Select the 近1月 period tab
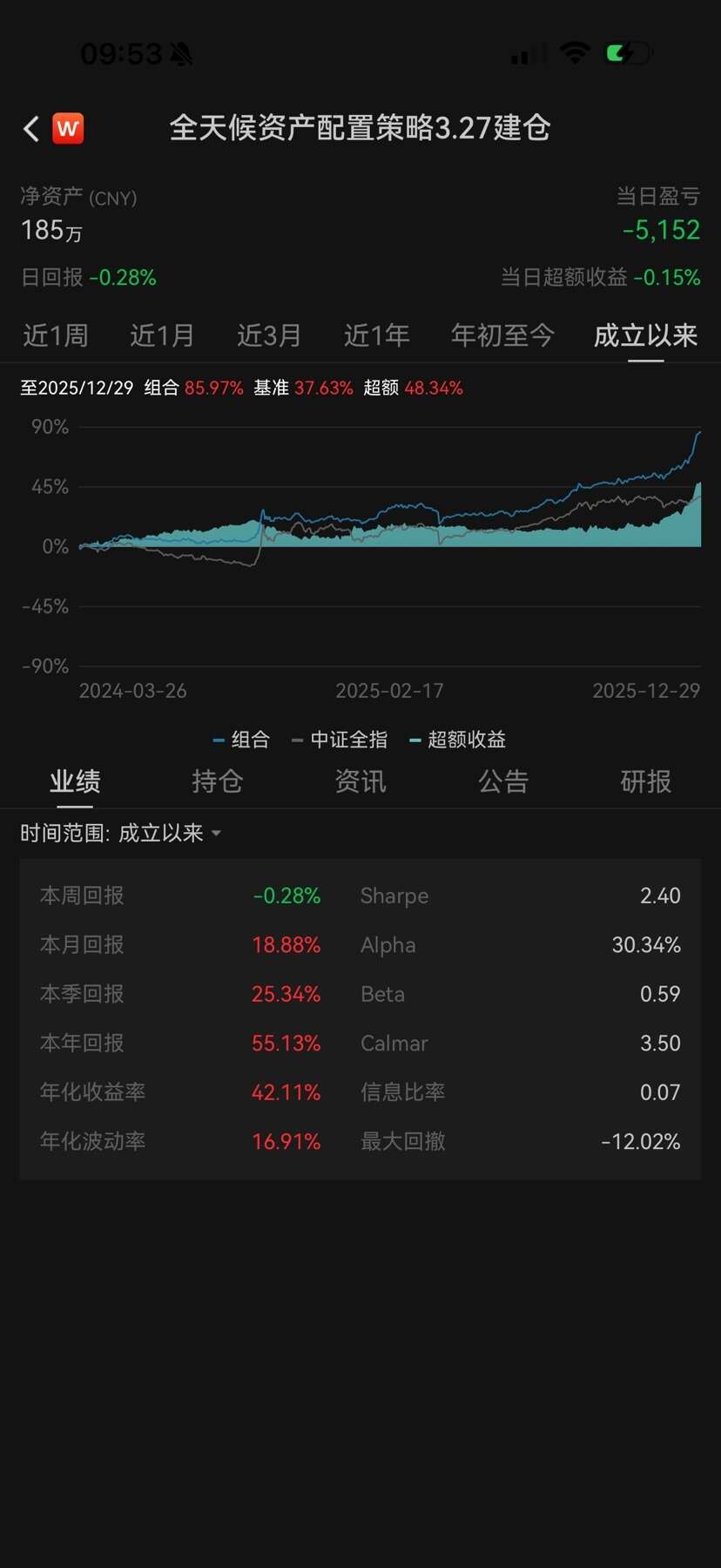Screen dimensions: 721x1568 [162, 335]
